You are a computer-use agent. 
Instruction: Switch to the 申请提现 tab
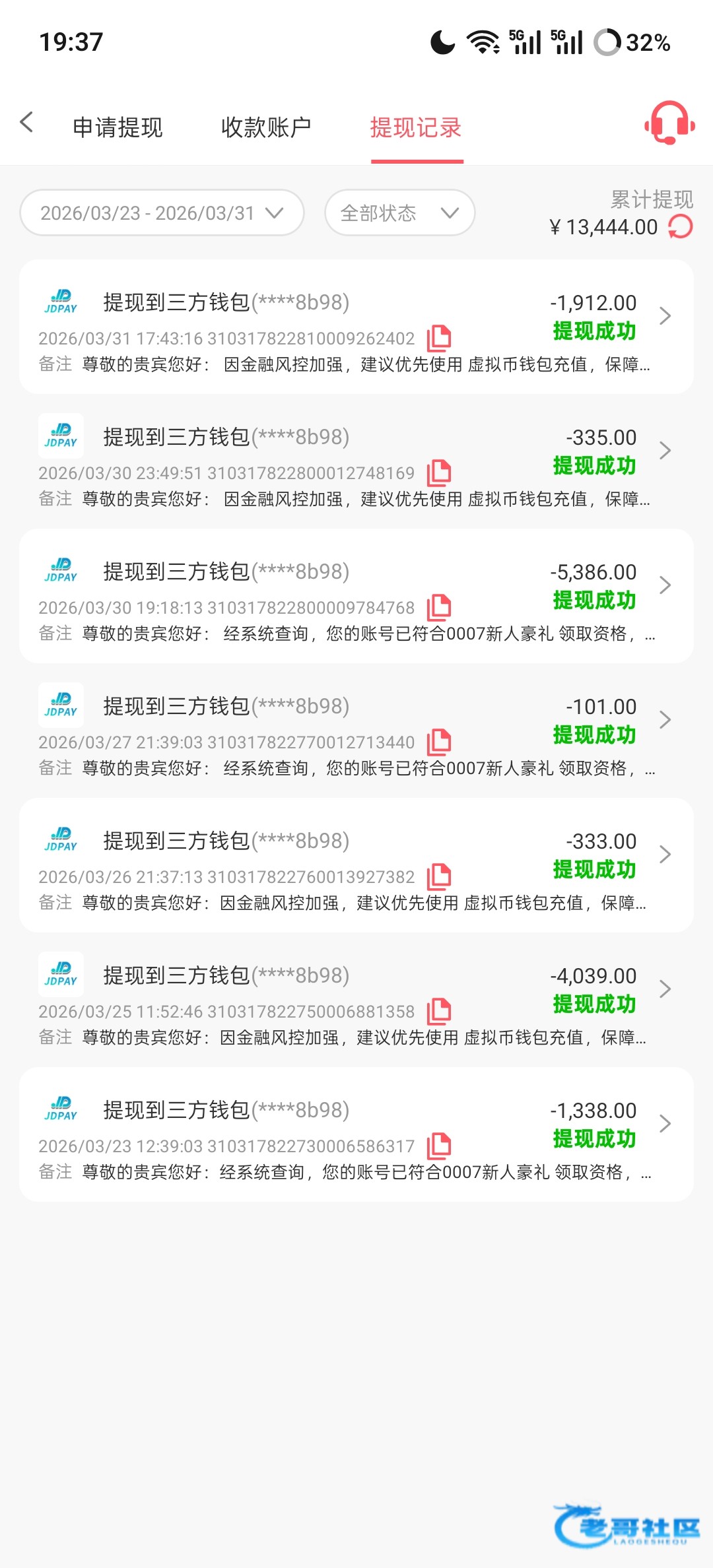click(118, 127)
